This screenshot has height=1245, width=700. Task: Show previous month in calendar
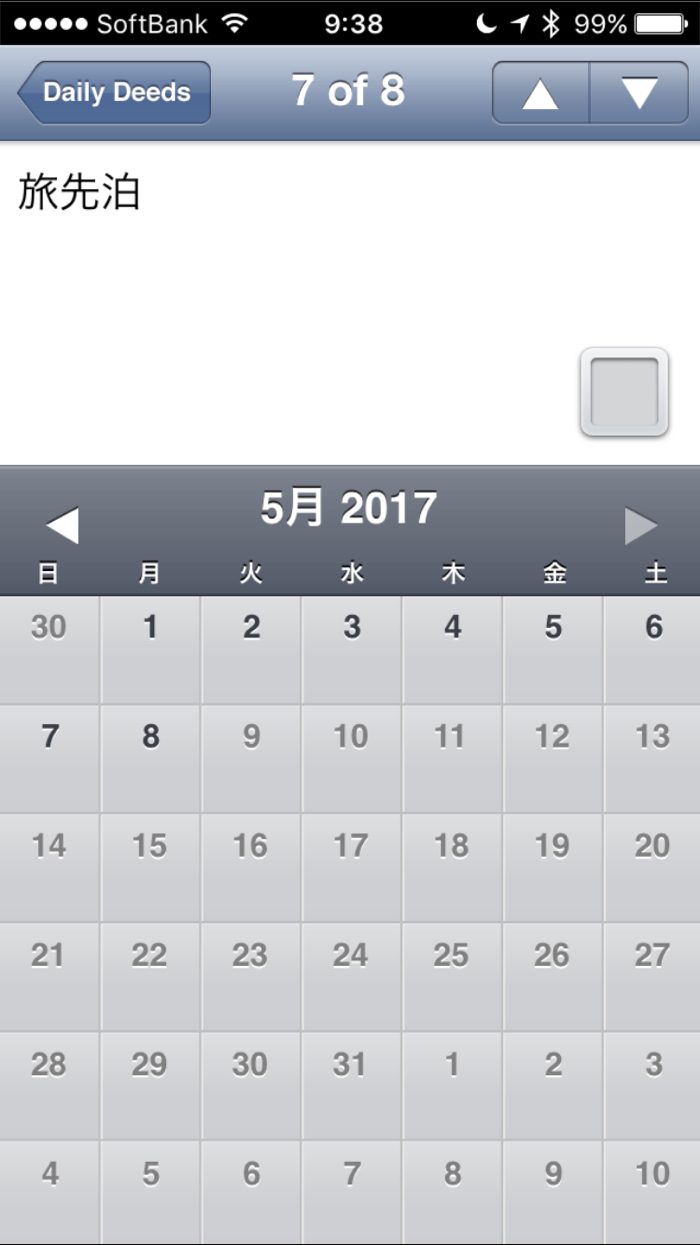[62, 525]
